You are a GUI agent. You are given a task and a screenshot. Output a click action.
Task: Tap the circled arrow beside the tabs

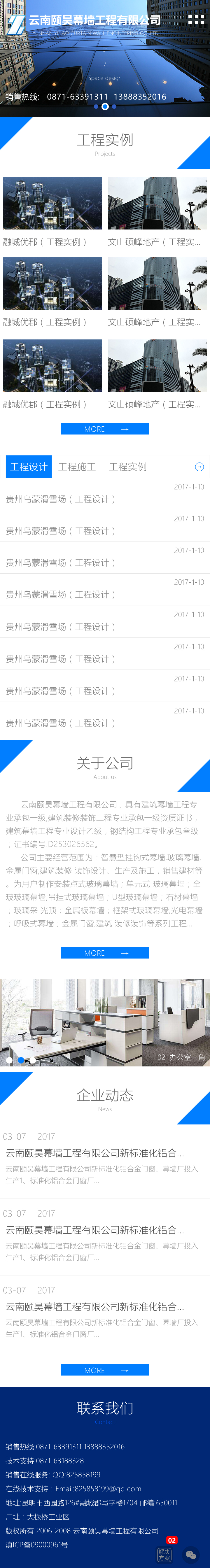199,467
